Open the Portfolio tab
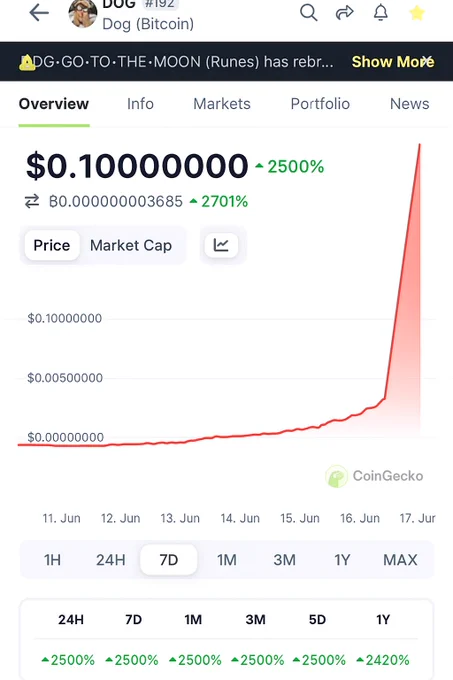Screen dimensions: 453x680 [320, 104]
